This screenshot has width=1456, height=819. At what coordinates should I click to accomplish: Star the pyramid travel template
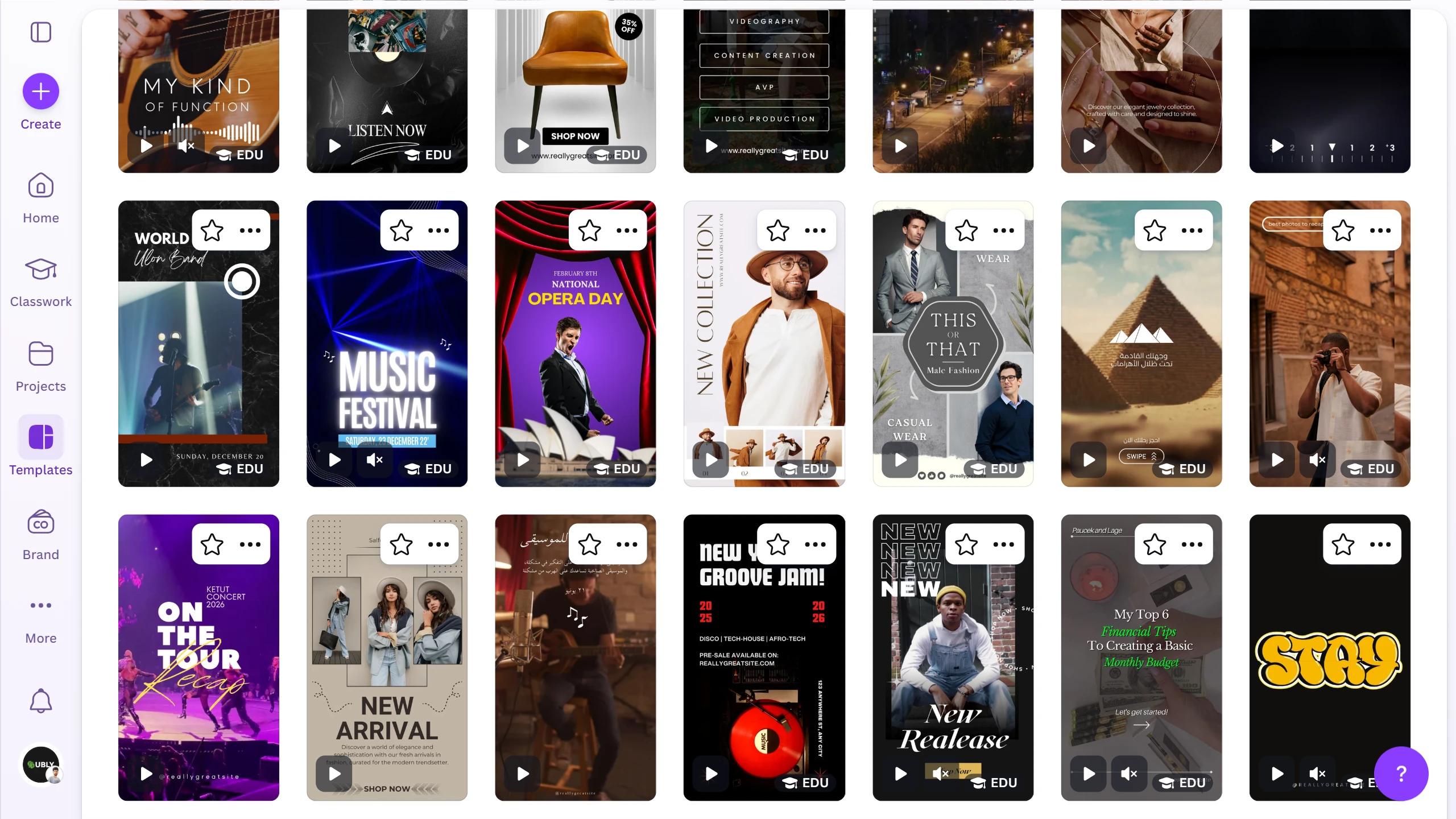pyautogui.click(x=1155, y=230)
